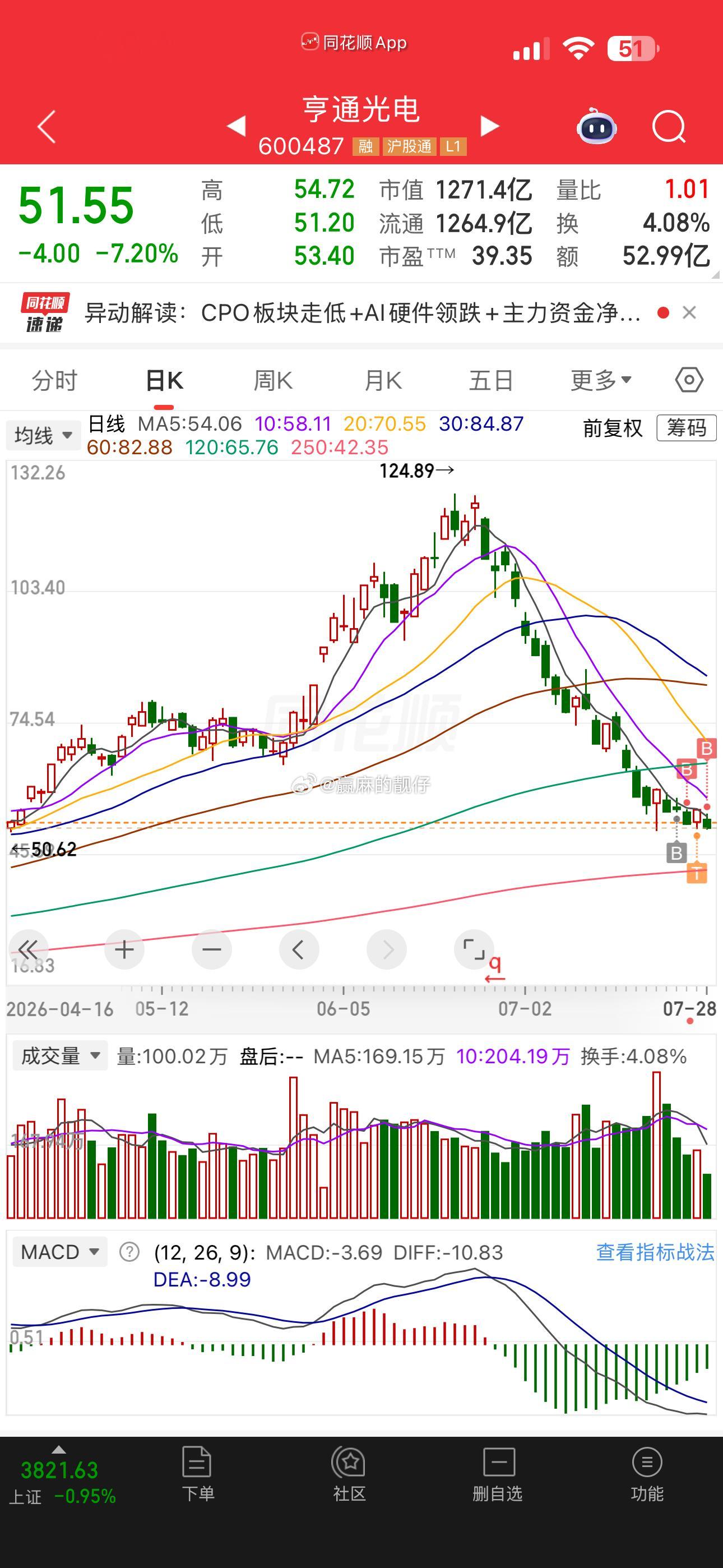Expand the 更多 chart period dropdown
The width and height of the screenshot is (723, 1568).
click(601, 380)
